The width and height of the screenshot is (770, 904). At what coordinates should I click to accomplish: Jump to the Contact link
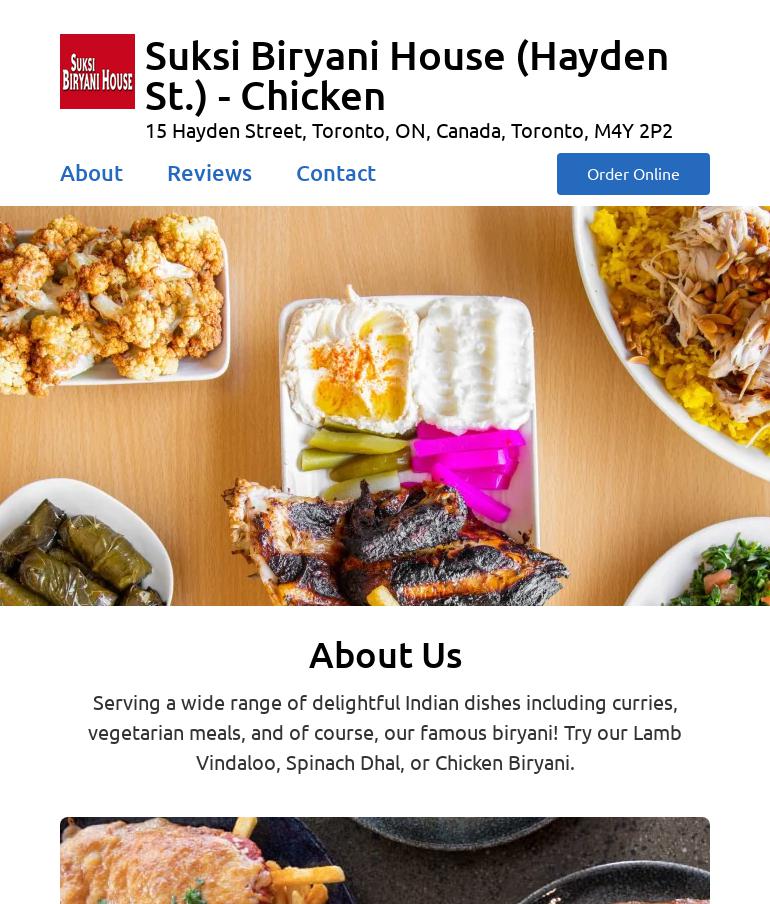point(336,173)
